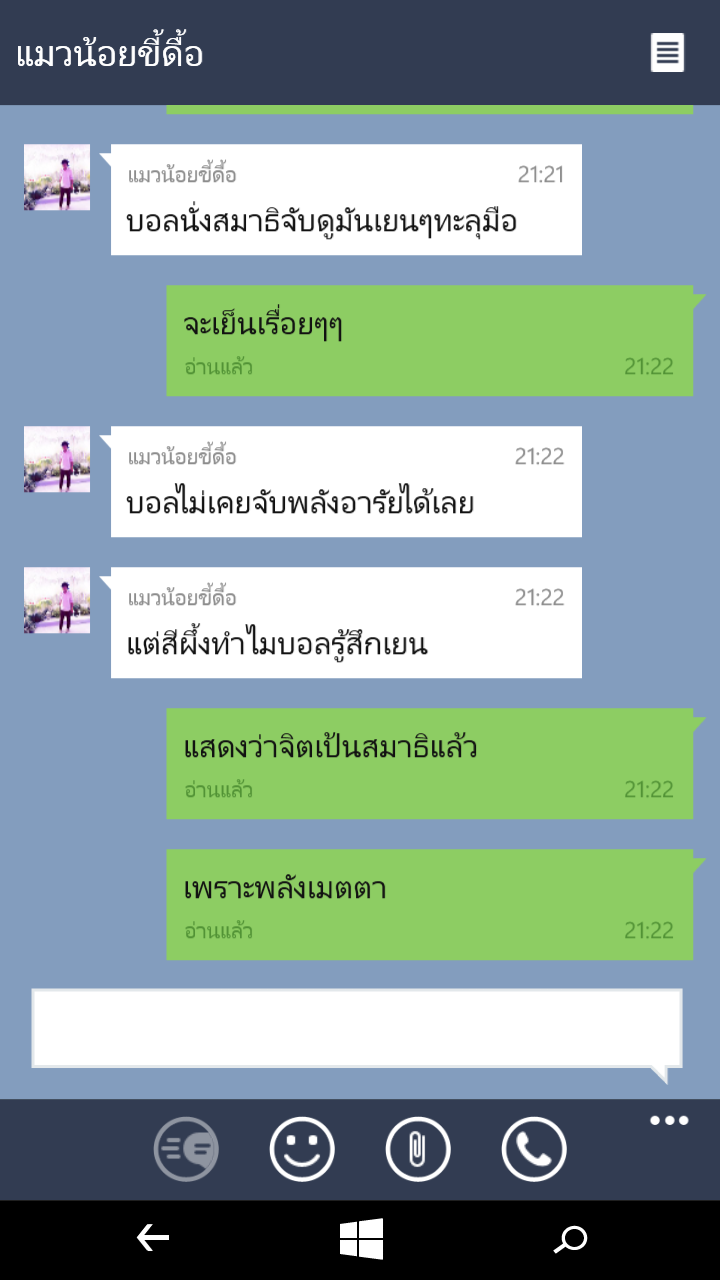720x1280 pixels.
Task: Open the chat menu icon in header
Action: click(667, 52)
